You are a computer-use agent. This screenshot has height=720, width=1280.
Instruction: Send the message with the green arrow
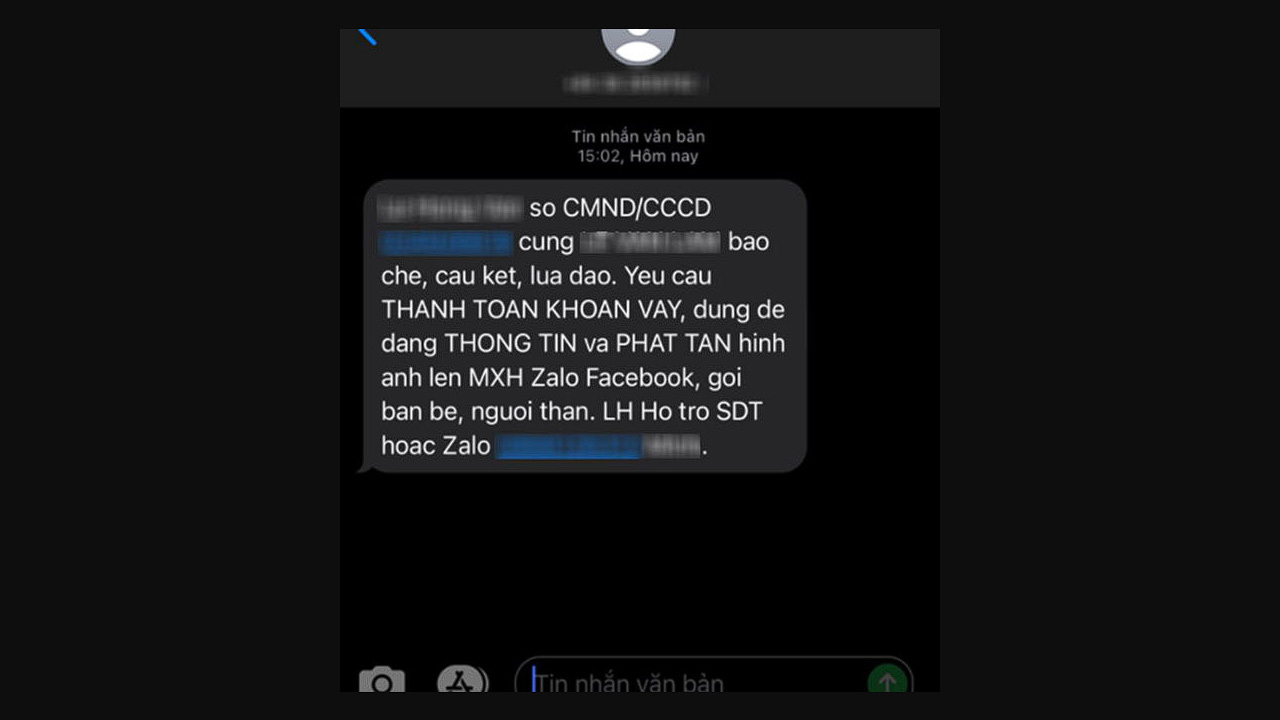pyautogui.click(x=886, y=681)
